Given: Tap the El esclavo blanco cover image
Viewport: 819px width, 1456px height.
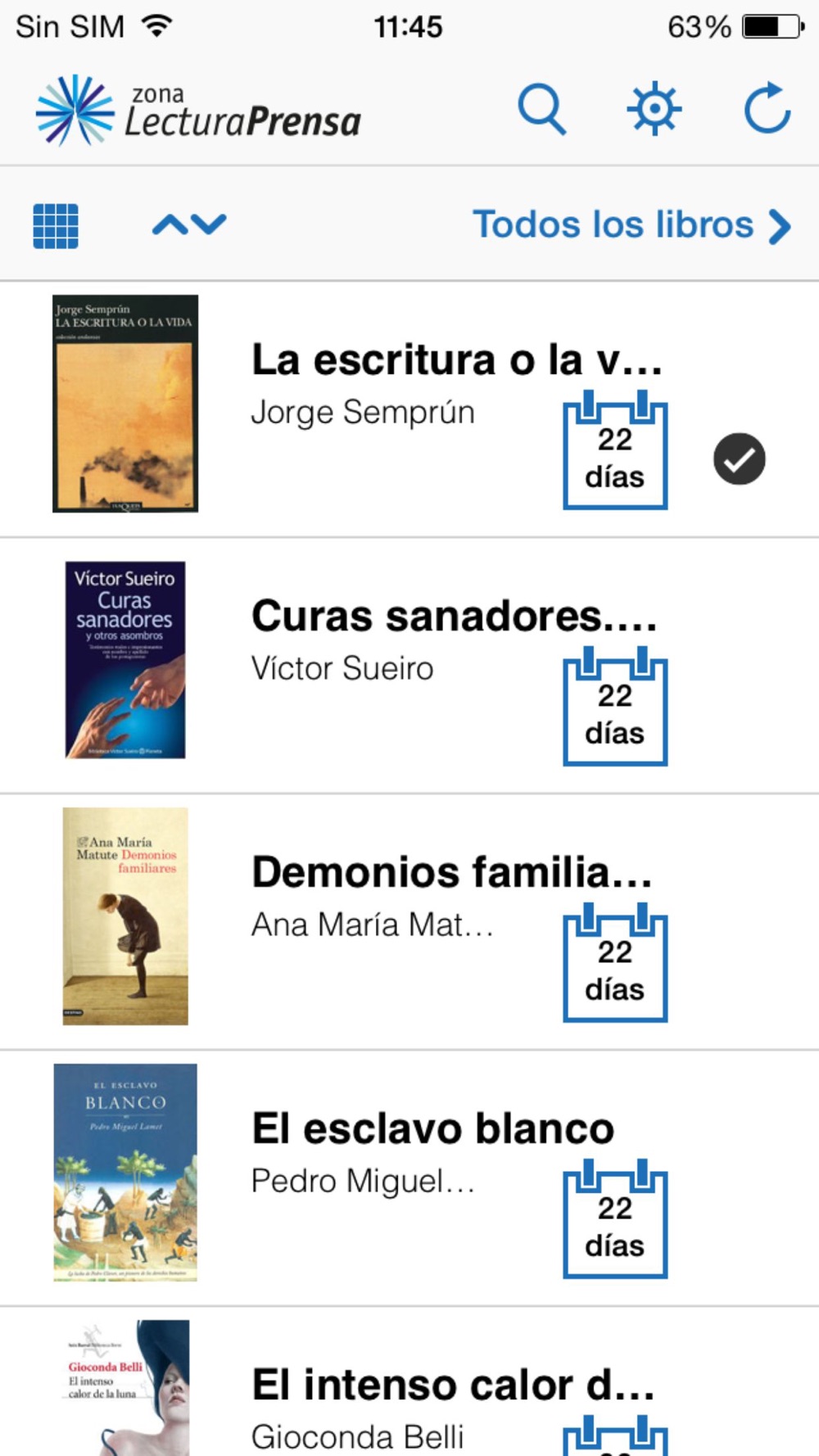Looking at the screenshot, I should (125, 1172).
